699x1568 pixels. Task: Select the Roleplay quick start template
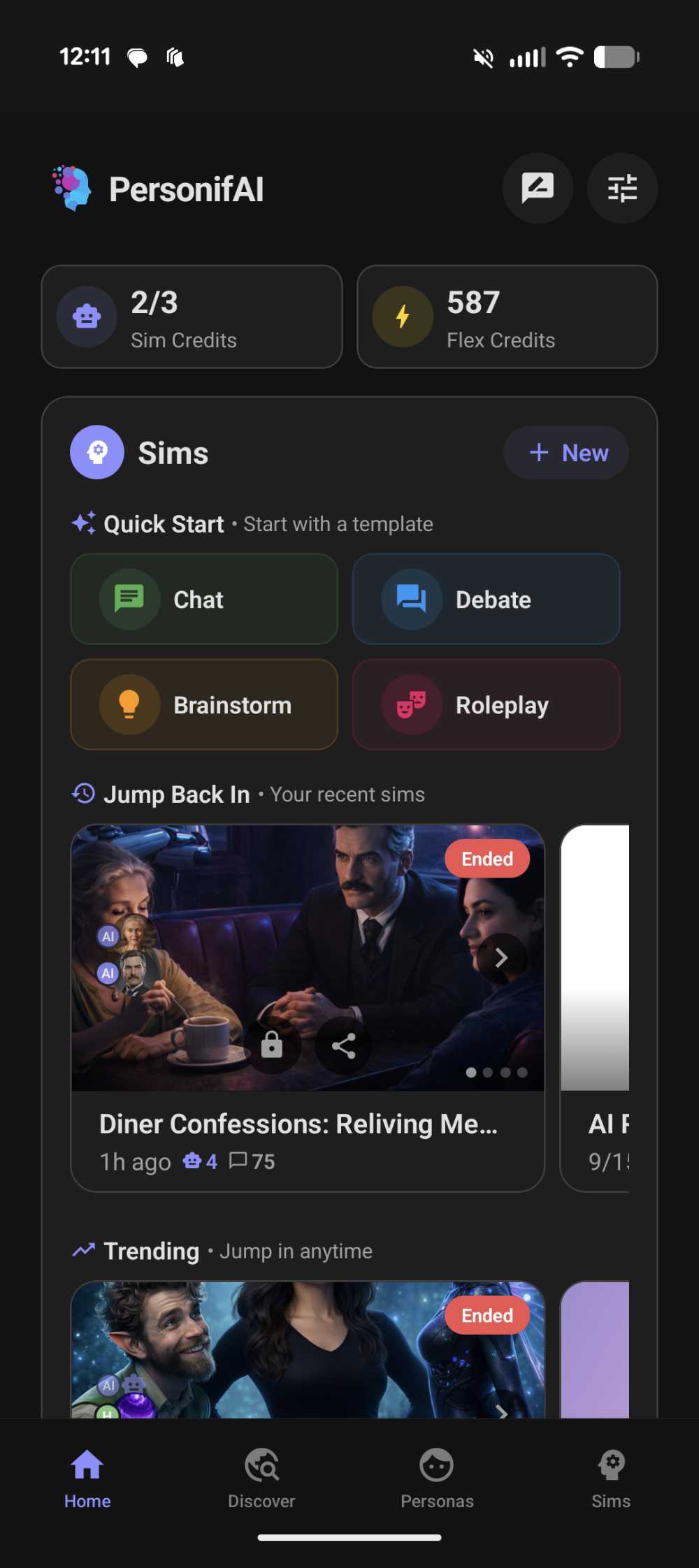(486, 704)
